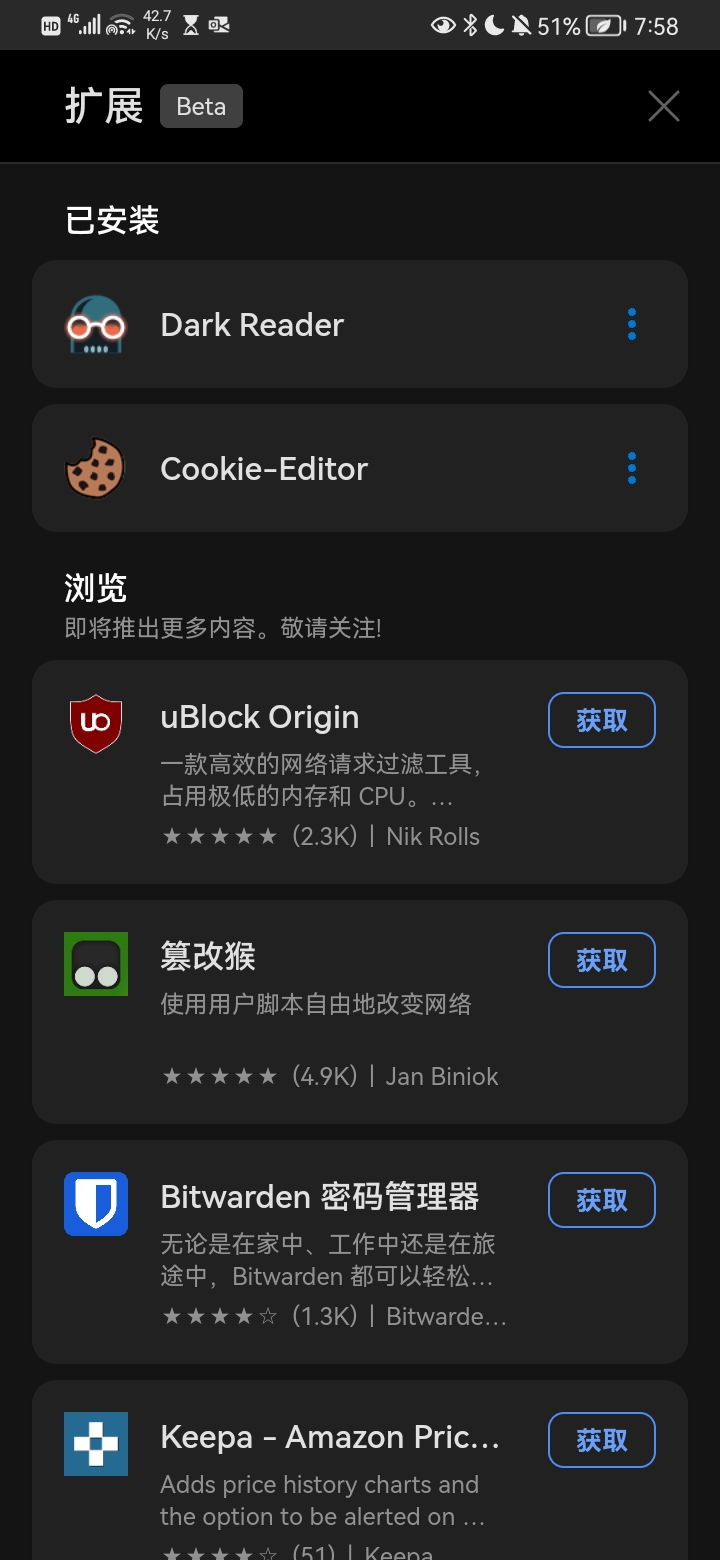Get the Bitwarden 密码管理器 extension
The height and width of the screenshot is (1560, 720).
pos(602,1200)
